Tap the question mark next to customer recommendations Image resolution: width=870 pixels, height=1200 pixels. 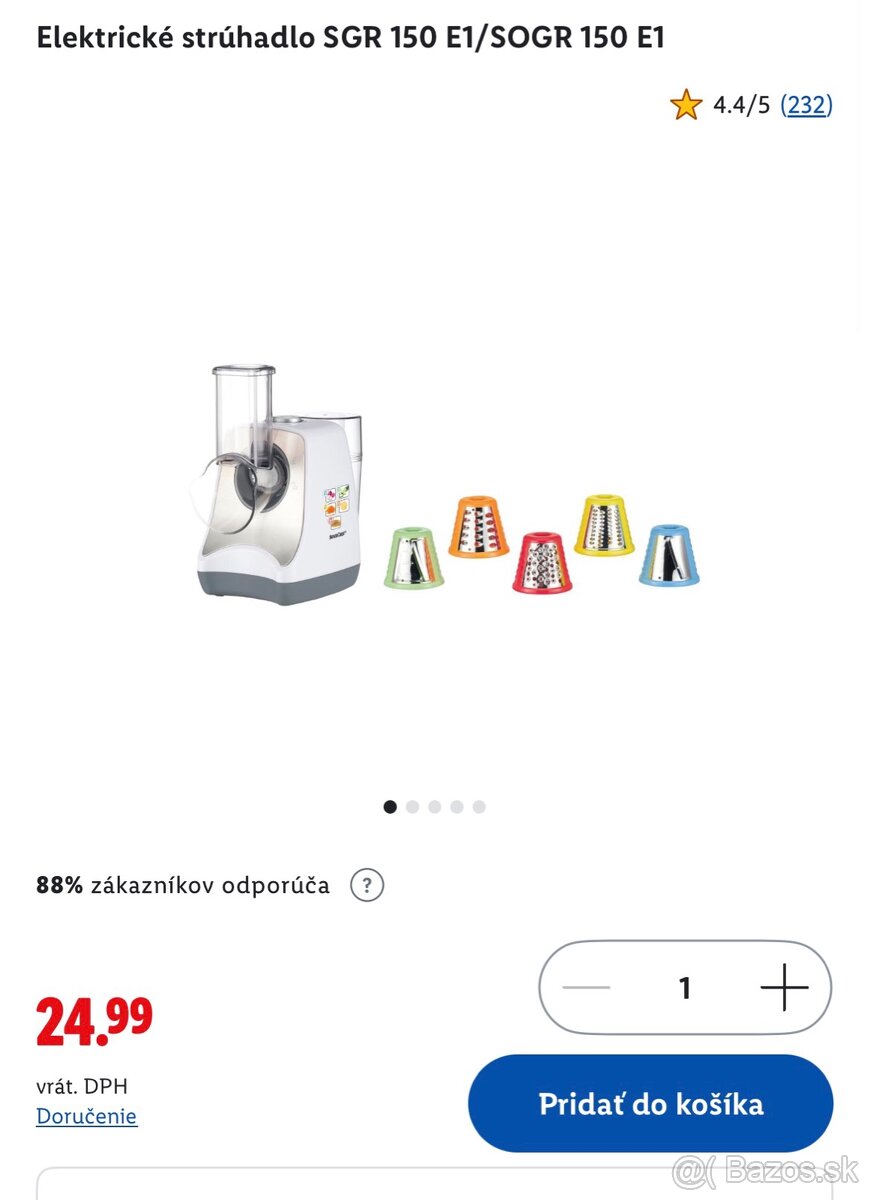coord(367,885)
